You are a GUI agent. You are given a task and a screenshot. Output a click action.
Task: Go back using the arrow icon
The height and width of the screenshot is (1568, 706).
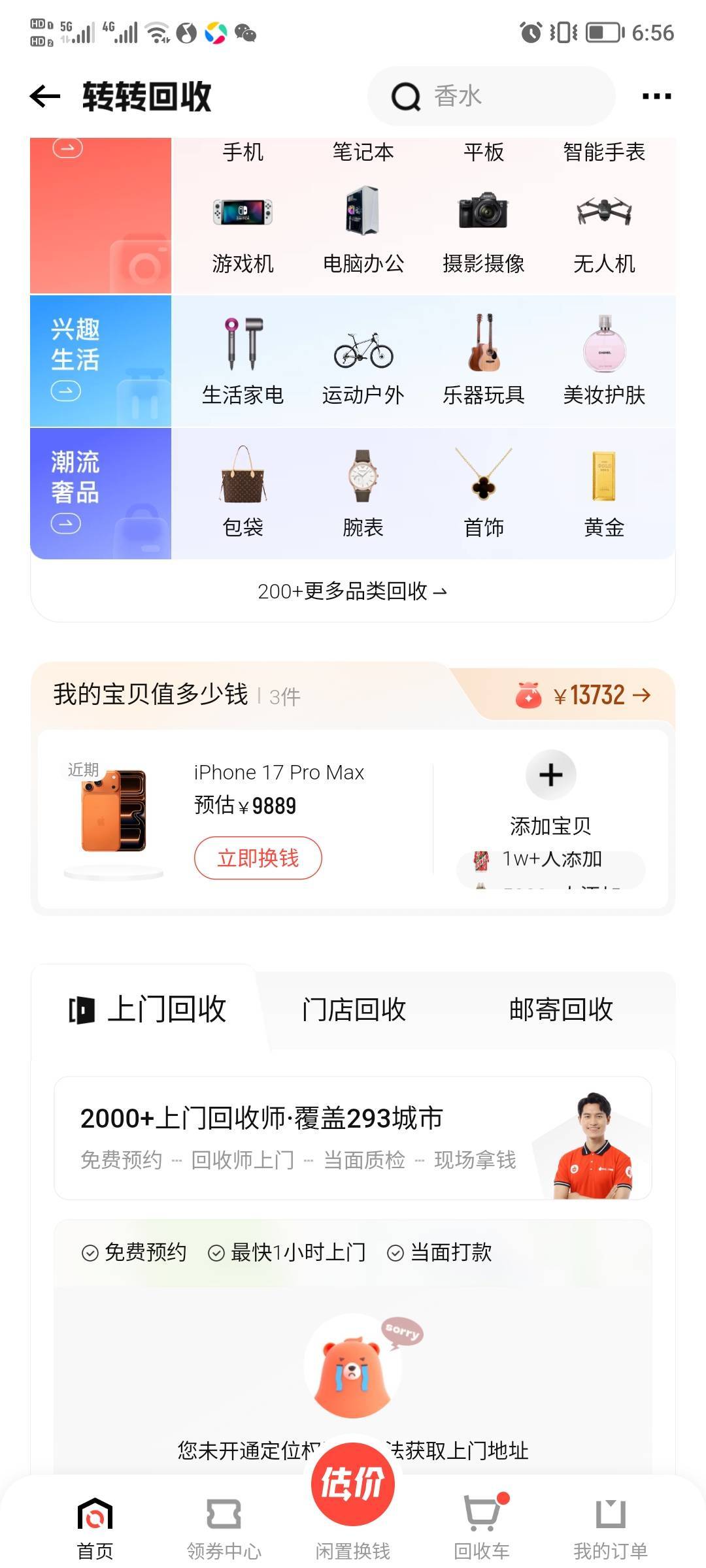(45, 97)
